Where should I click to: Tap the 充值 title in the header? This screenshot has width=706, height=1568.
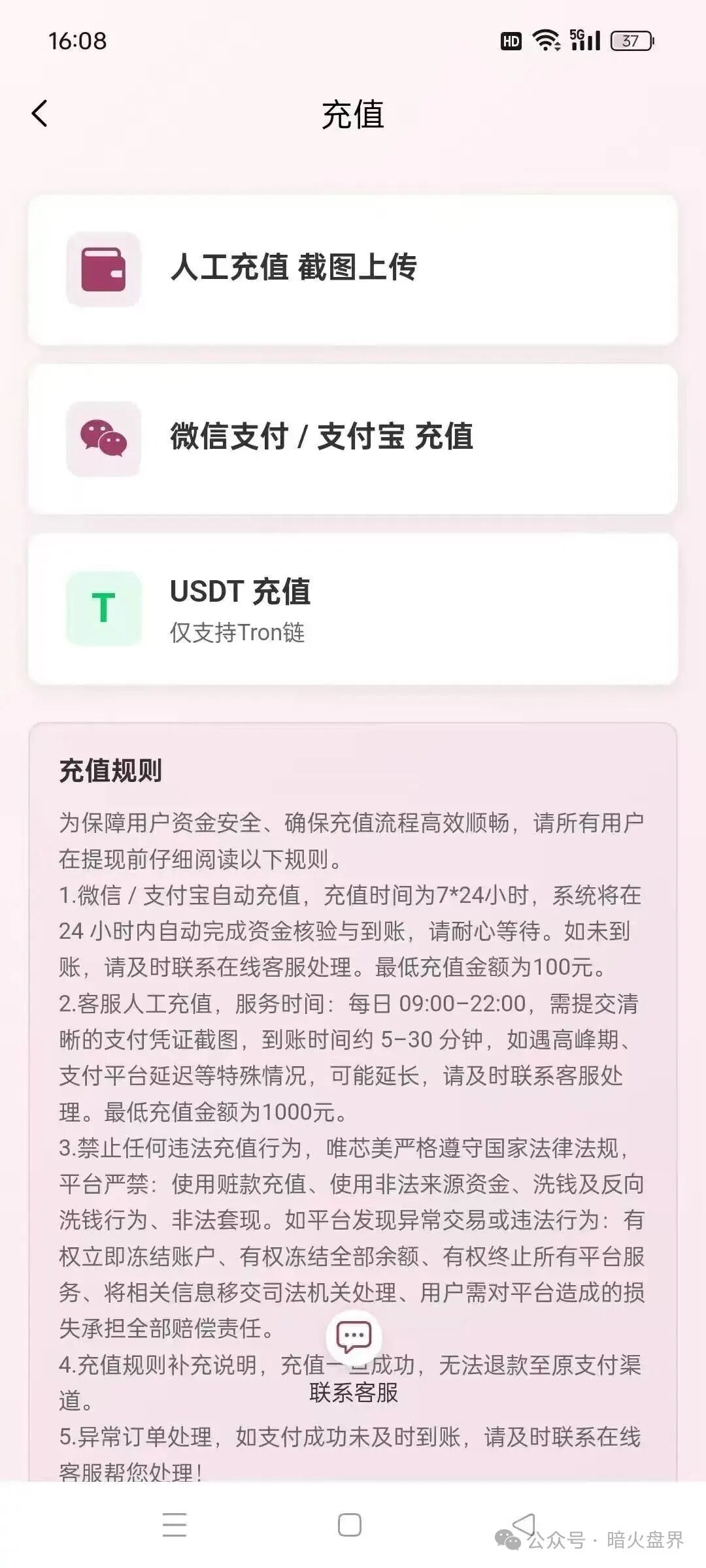pyautogui.click(x=353, y=112)
